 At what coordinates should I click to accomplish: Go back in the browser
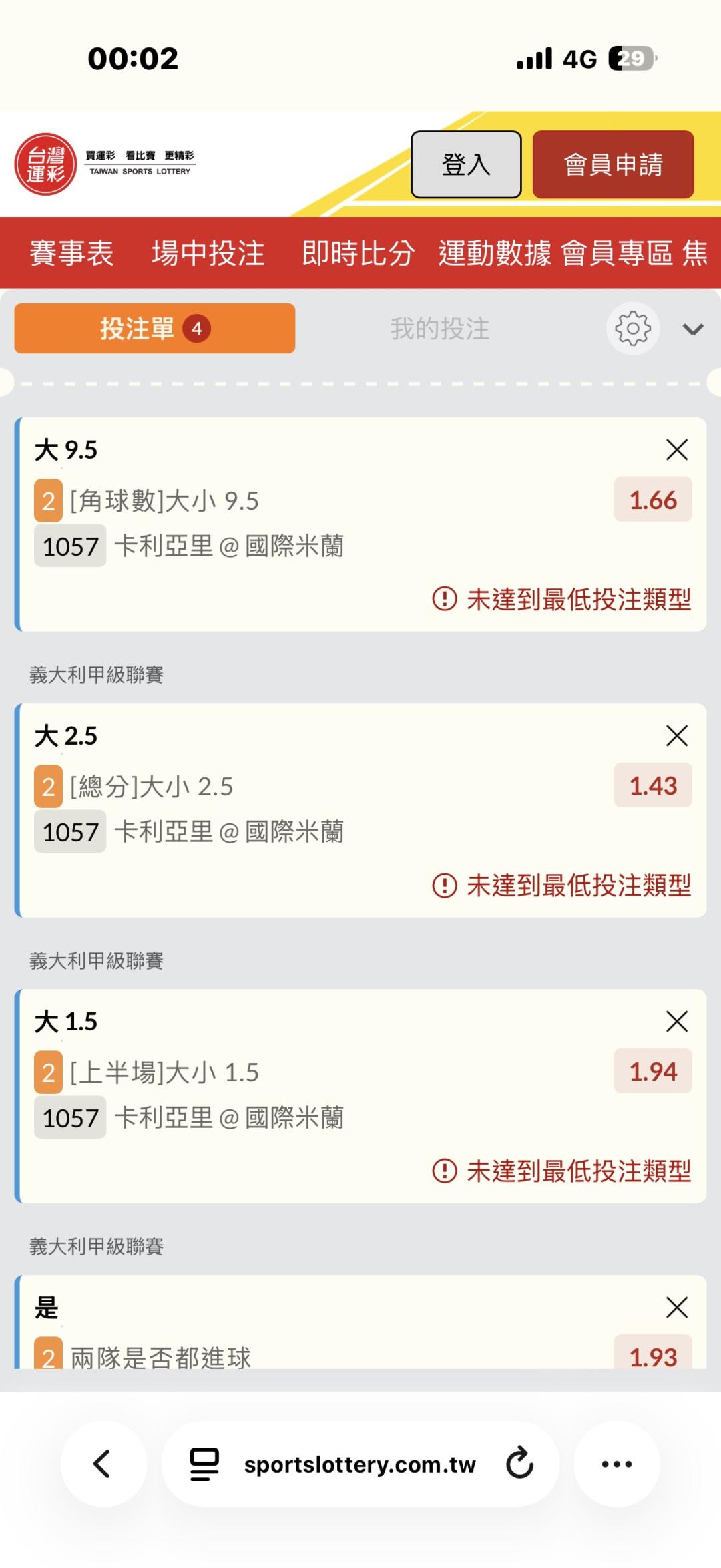click(103, 1464)
